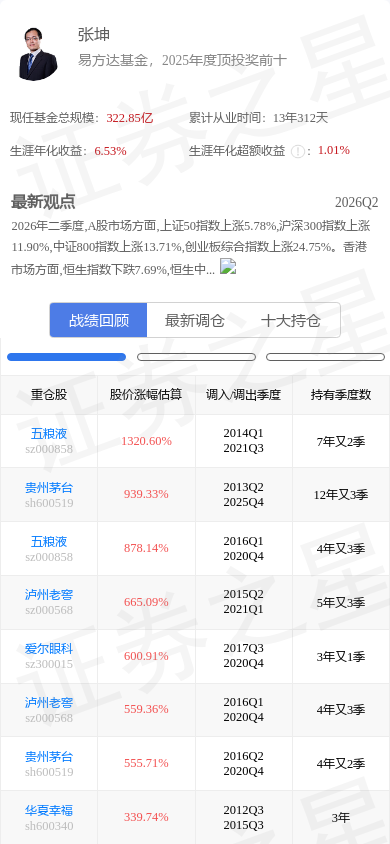Tap the info icon beside 生涯年化超额收益
This screenshot has width=390, height=844.
pos(297,151)
